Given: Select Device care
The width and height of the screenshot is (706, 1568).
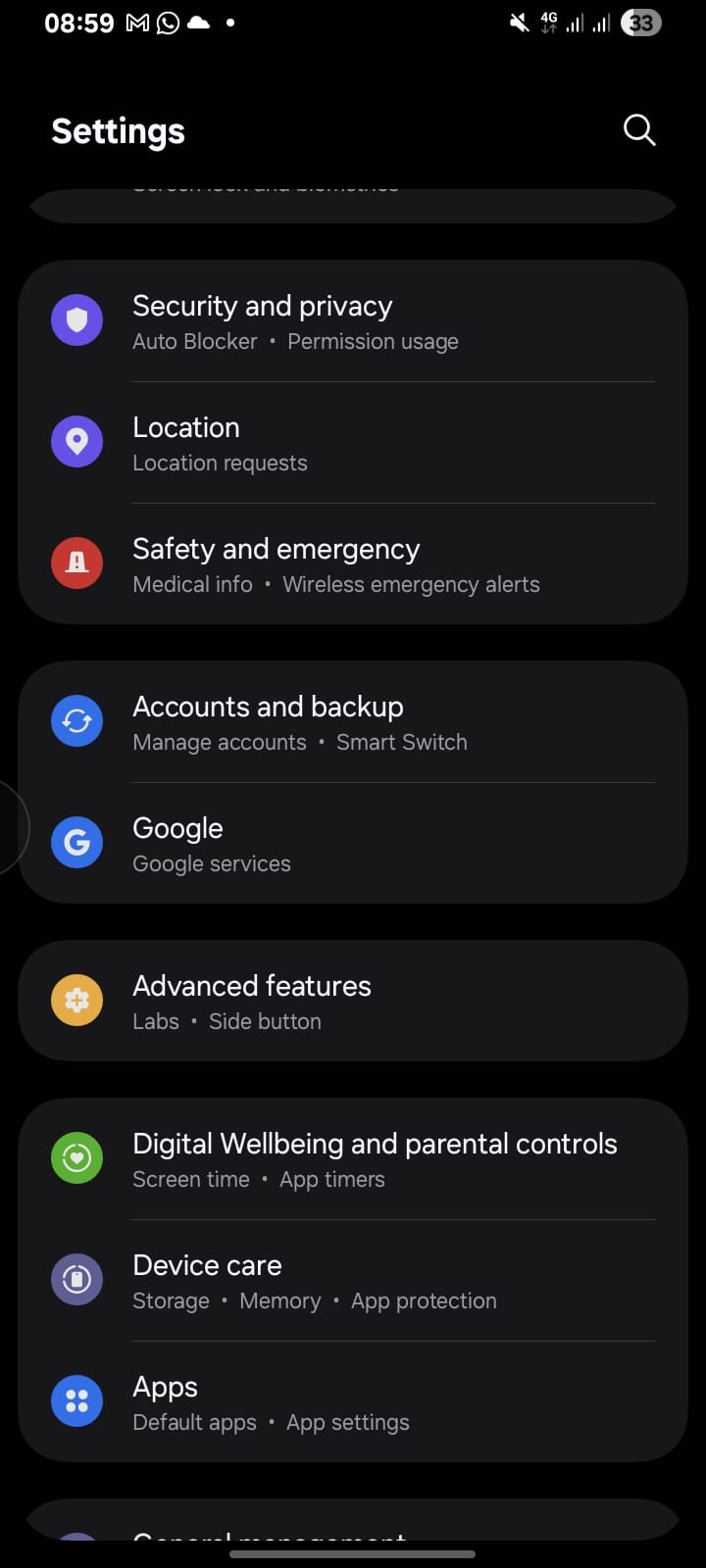Looking at the screenshot, I should coord(353,1281).
